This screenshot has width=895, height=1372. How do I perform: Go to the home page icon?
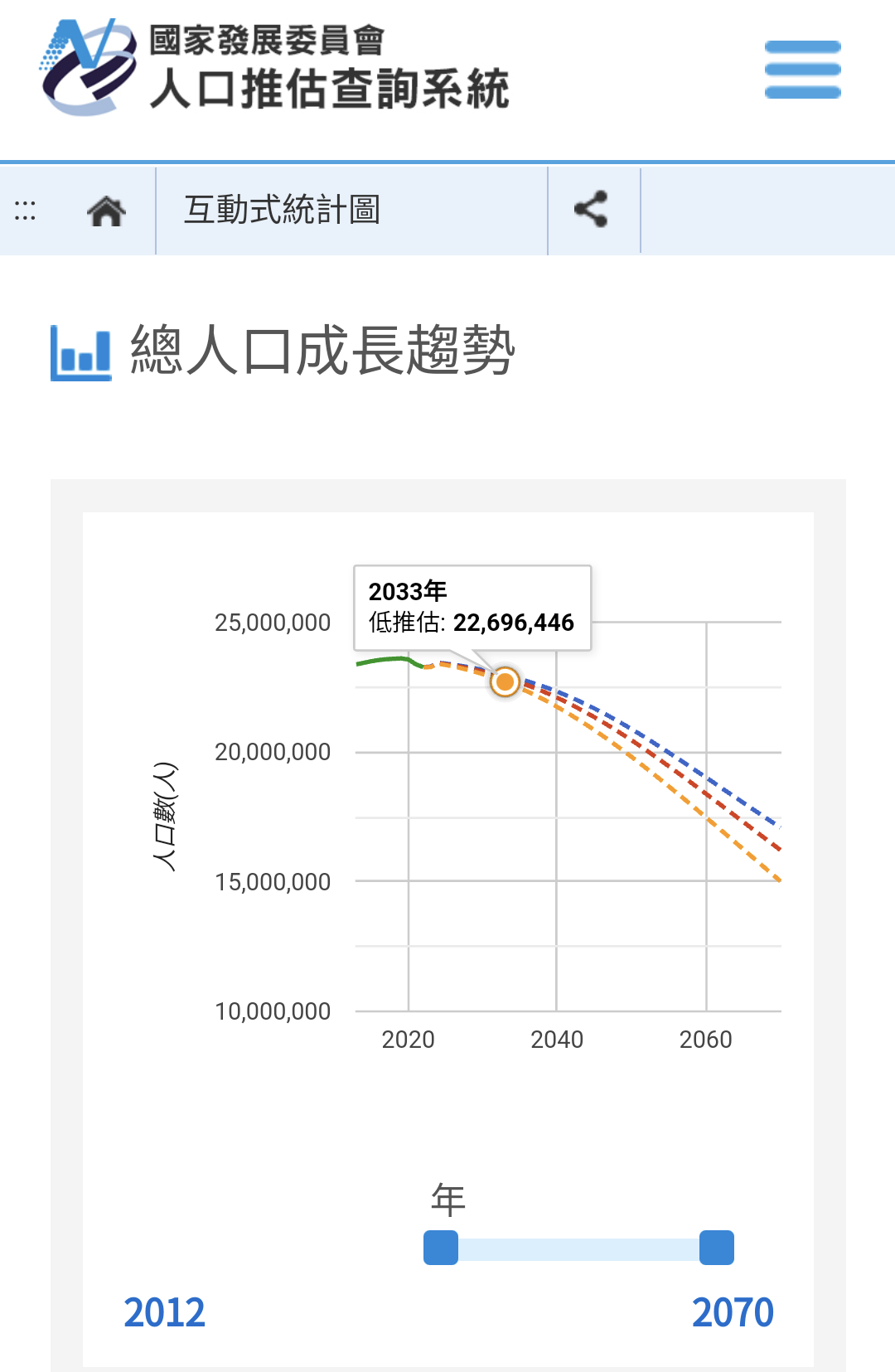[x=106, y=211]
